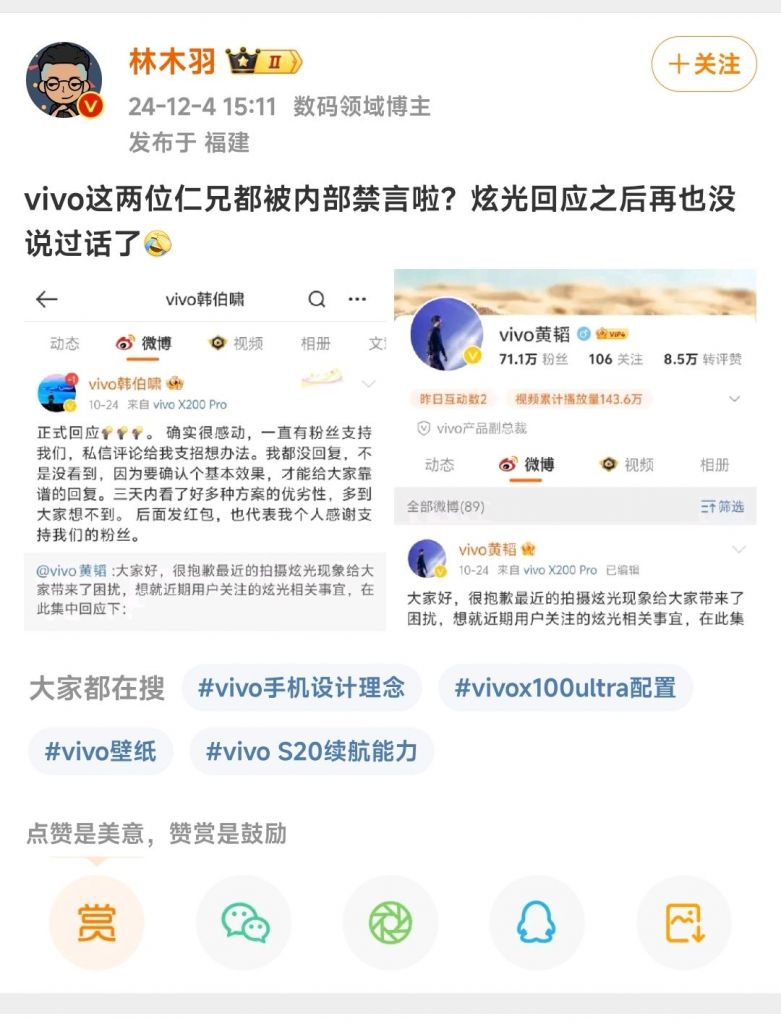This screenshot has width=781, height=1024.
Task: Expand the arrow beside 视频累计播放量143.6万
Action: coord(733,399)
